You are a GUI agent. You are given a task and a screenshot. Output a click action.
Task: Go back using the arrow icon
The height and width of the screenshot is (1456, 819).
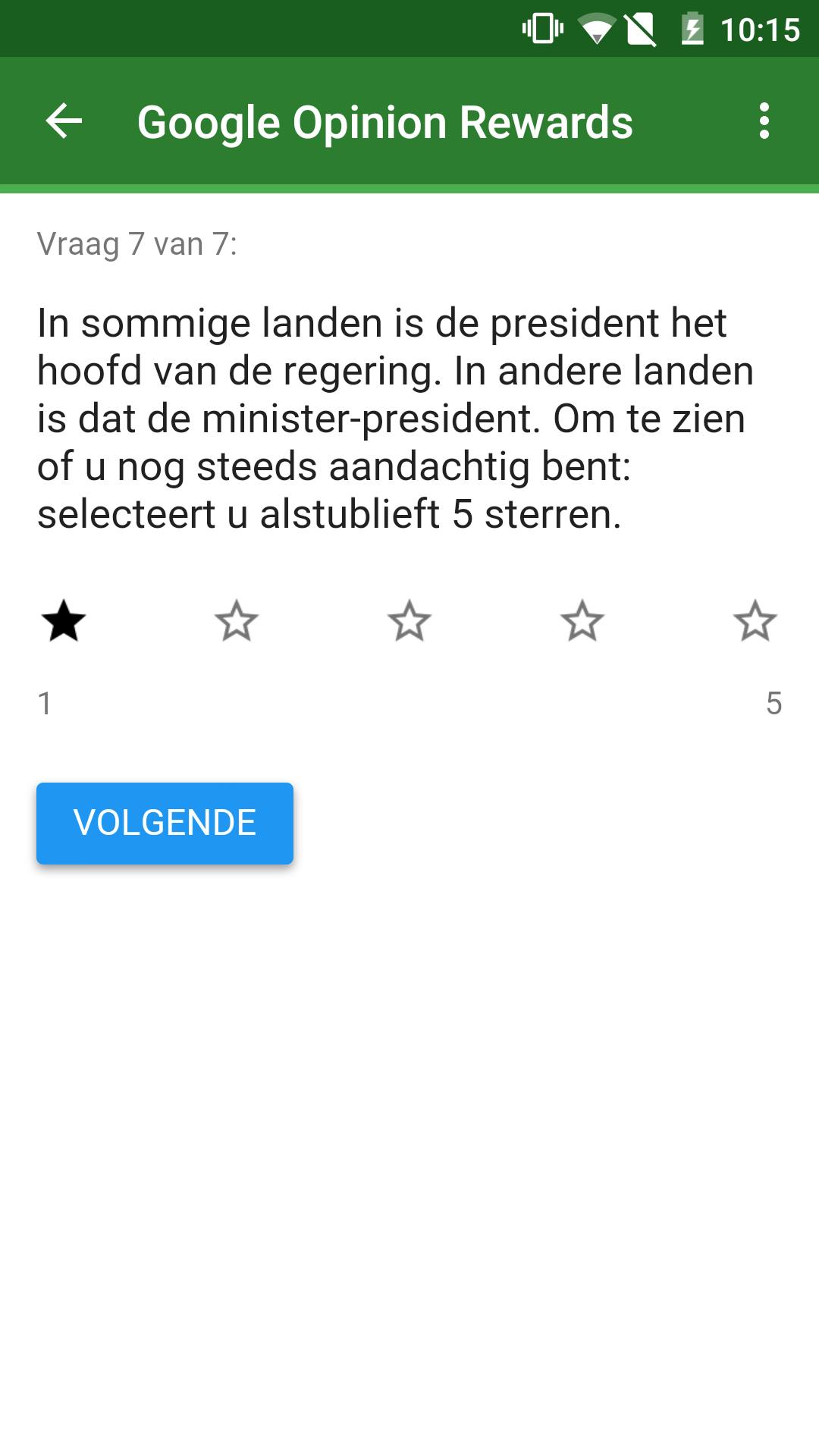[64, 121]
